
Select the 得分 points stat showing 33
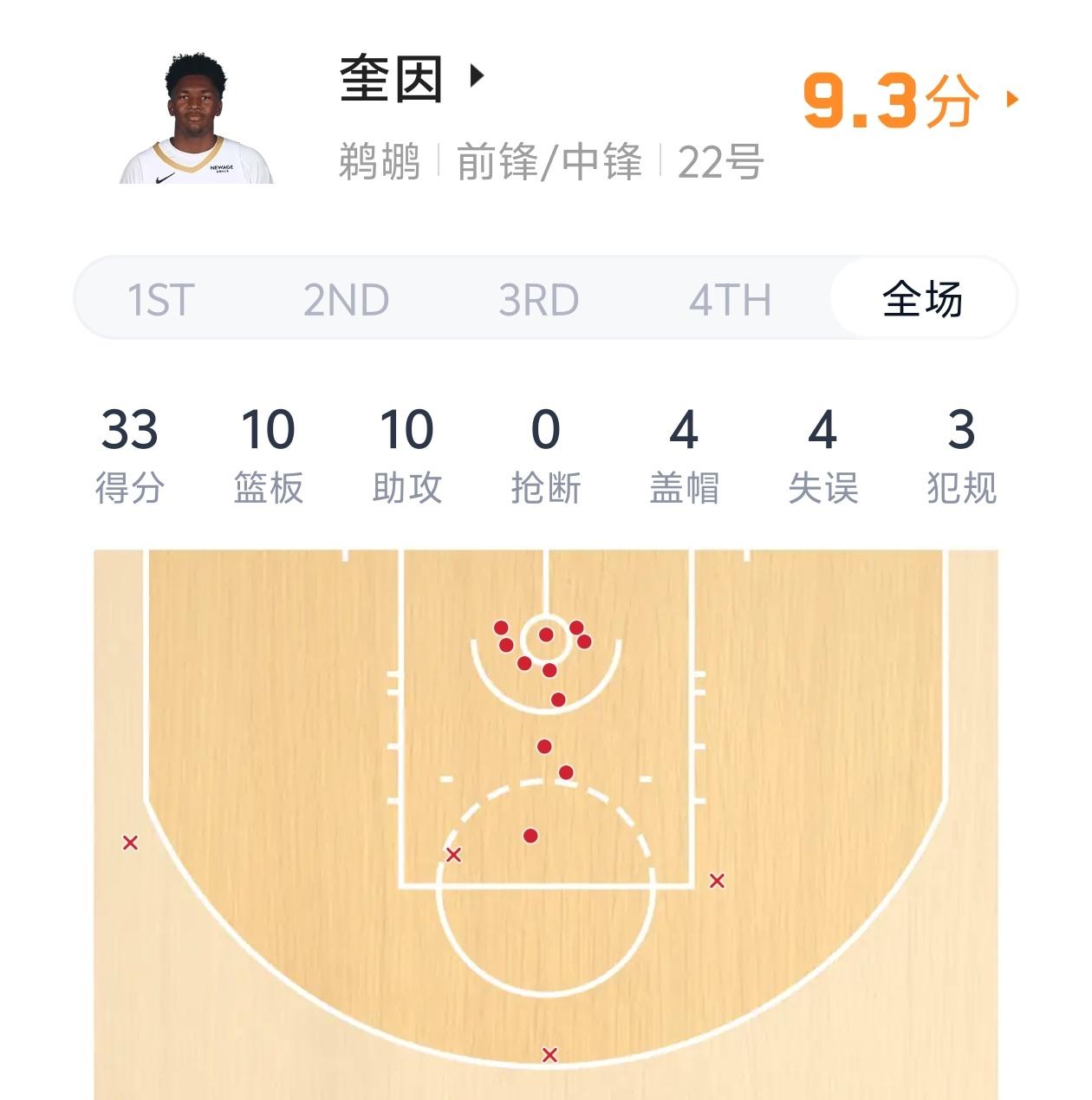pos(128,451)
